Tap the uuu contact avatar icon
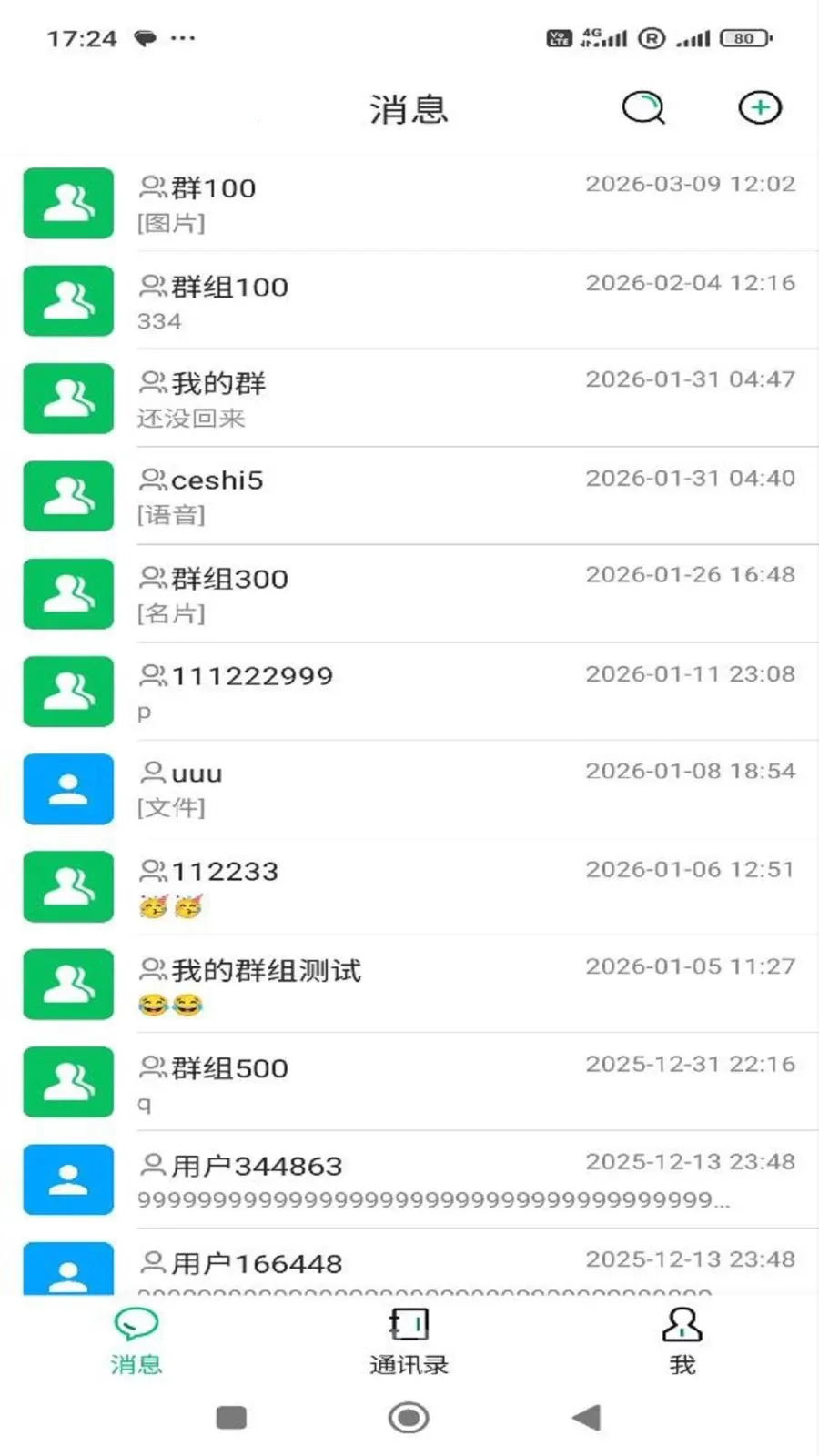This screenshot has width=819, height=1456. pyautogui.click(x=68, y=790)
